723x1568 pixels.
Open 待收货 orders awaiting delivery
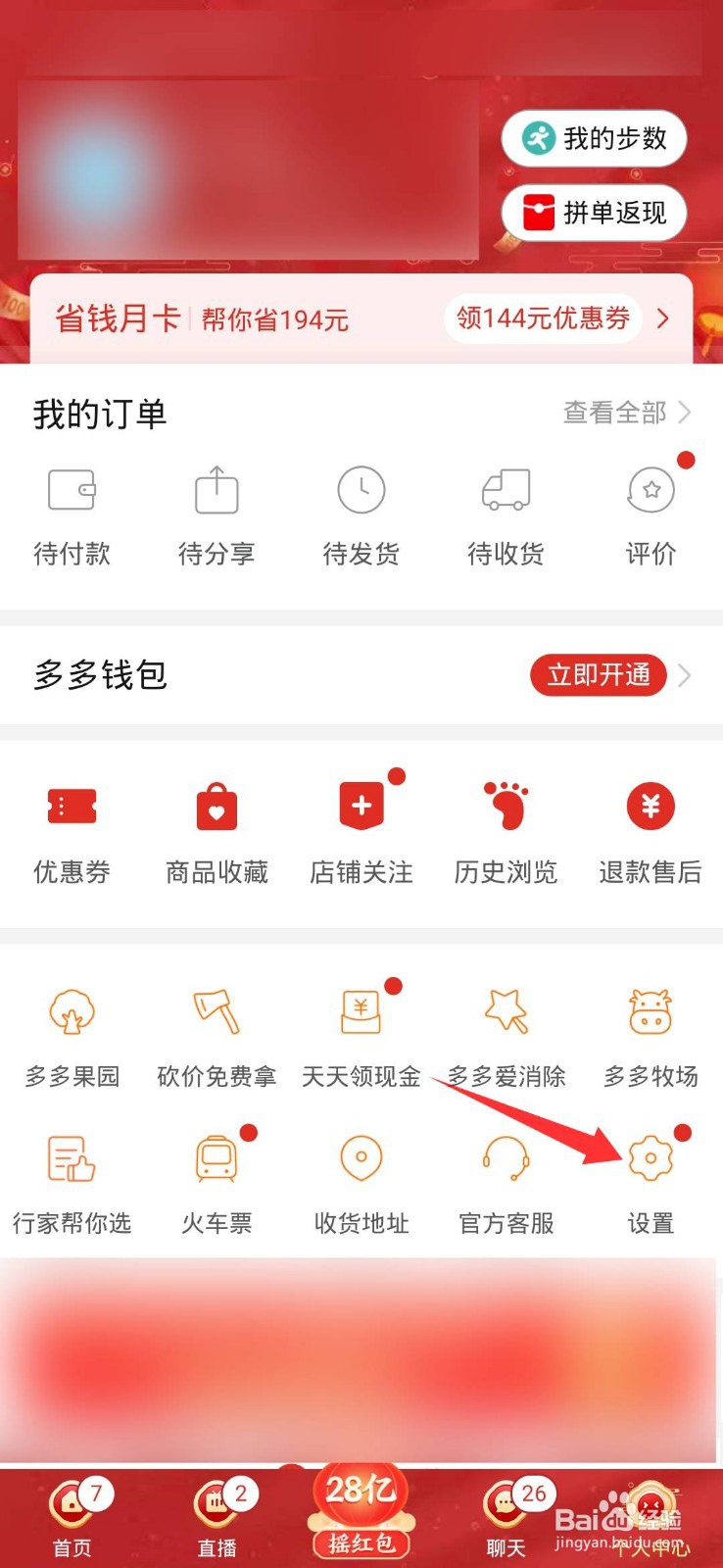(x=506, y=514)
